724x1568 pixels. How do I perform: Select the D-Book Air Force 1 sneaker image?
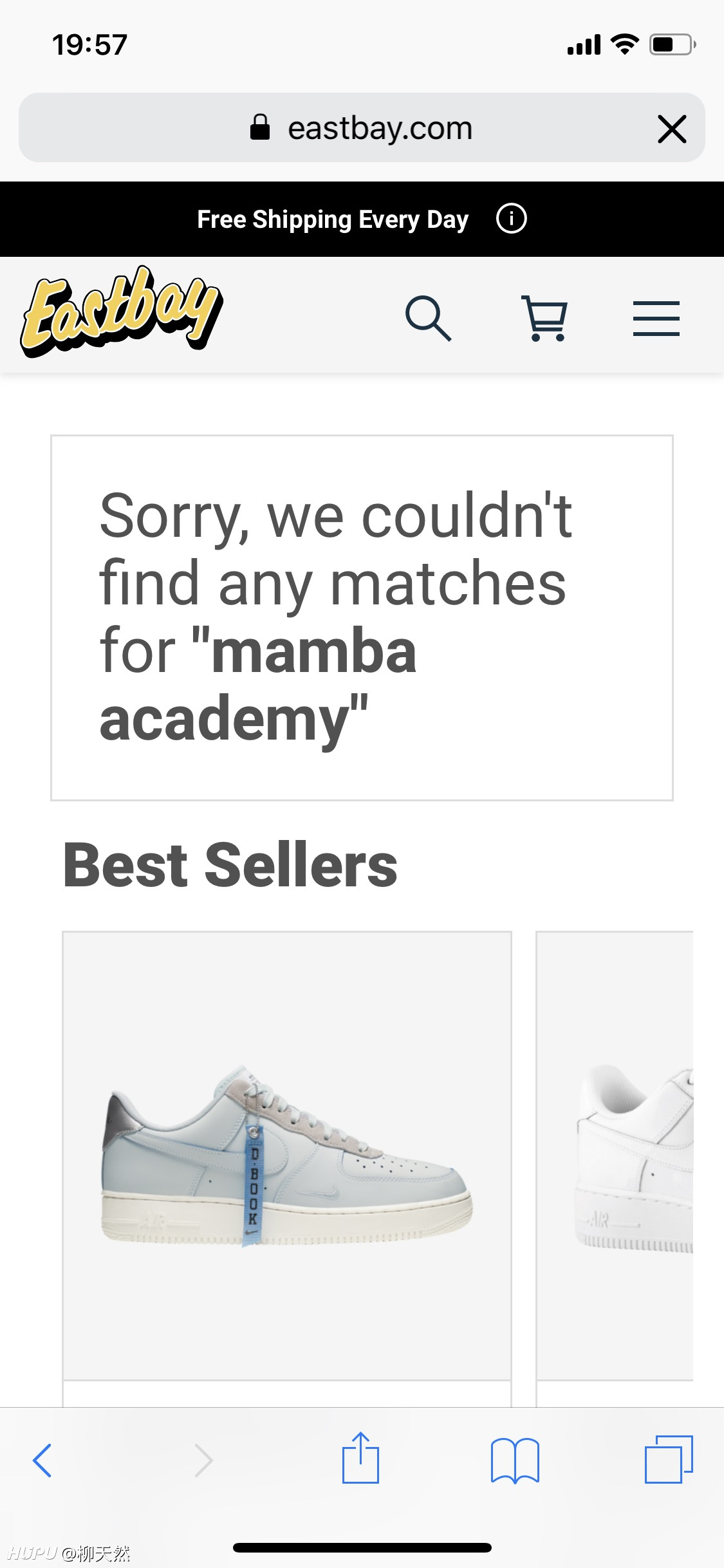coord(286,1152)
